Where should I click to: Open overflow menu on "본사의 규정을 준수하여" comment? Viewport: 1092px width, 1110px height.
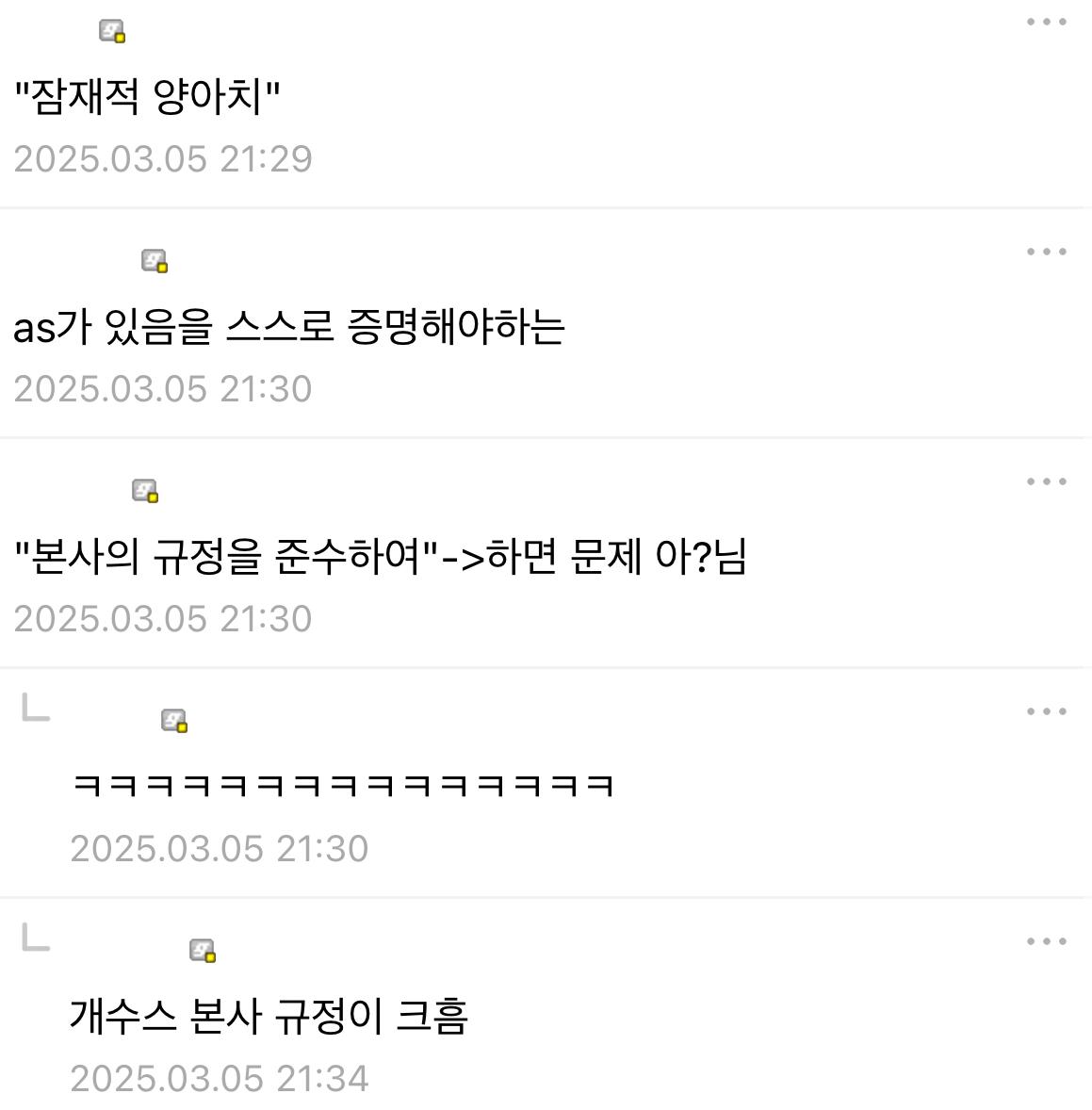1046,482
